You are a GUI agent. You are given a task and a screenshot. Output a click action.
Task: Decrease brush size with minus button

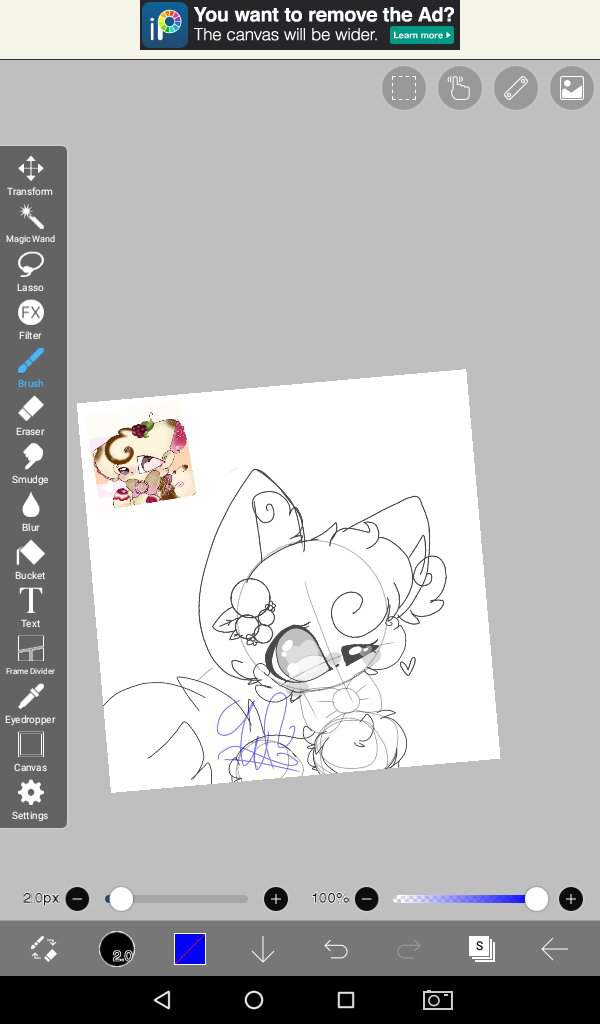coord(78,899)
